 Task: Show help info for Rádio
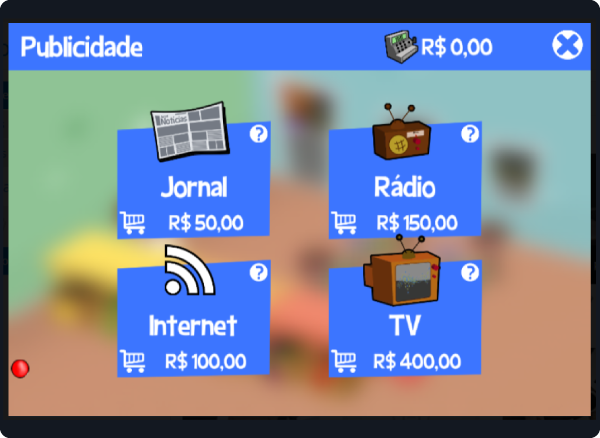470,134
